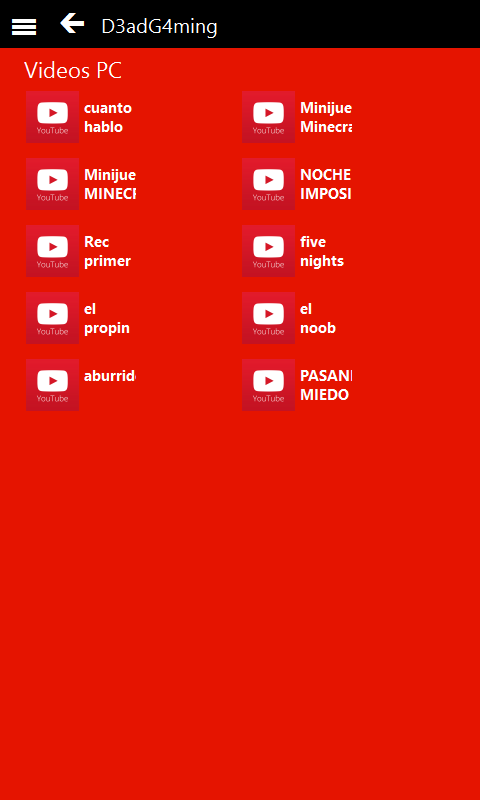Go back with the arrow icon
This screenshot has height=800, width=480.
coord(72,23)
